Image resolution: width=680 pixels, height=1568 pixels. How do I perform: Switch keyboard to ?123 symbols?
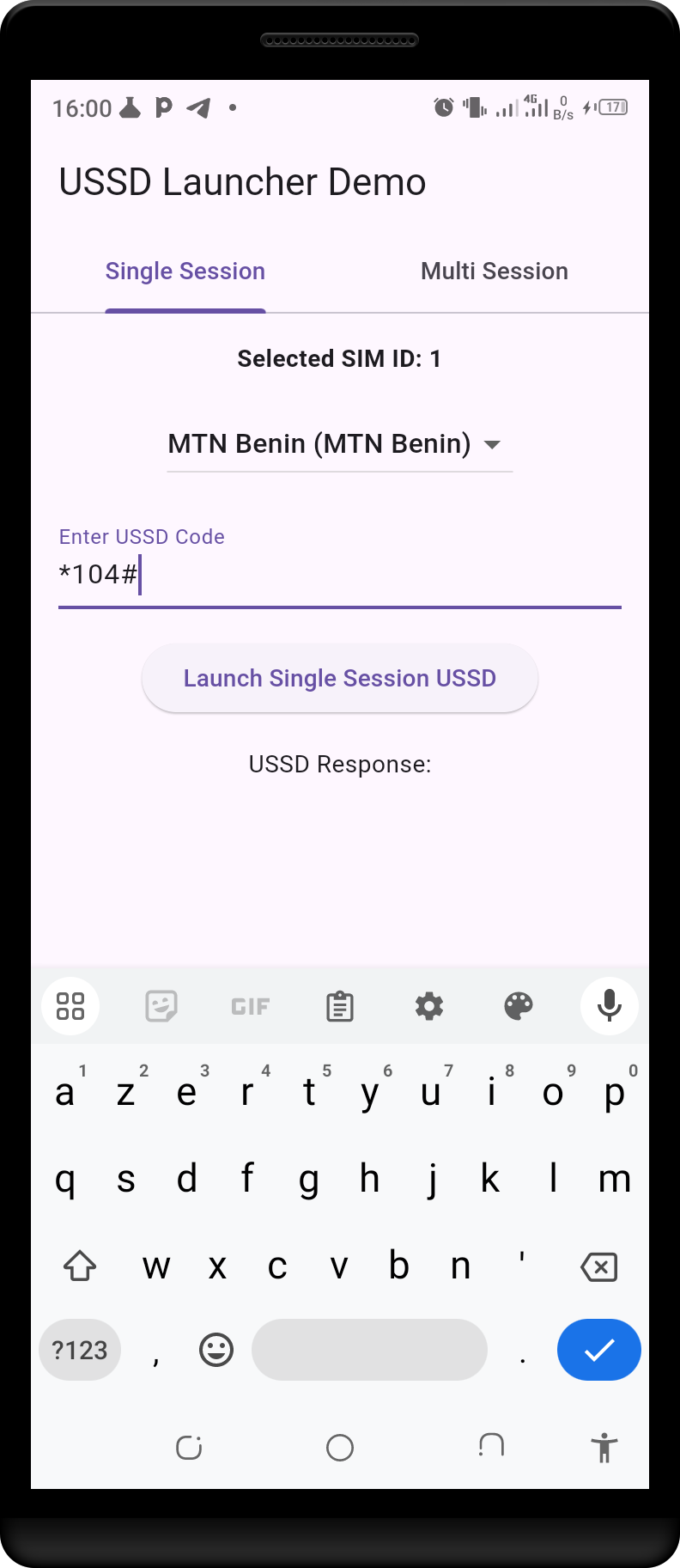click(80, 1350)
